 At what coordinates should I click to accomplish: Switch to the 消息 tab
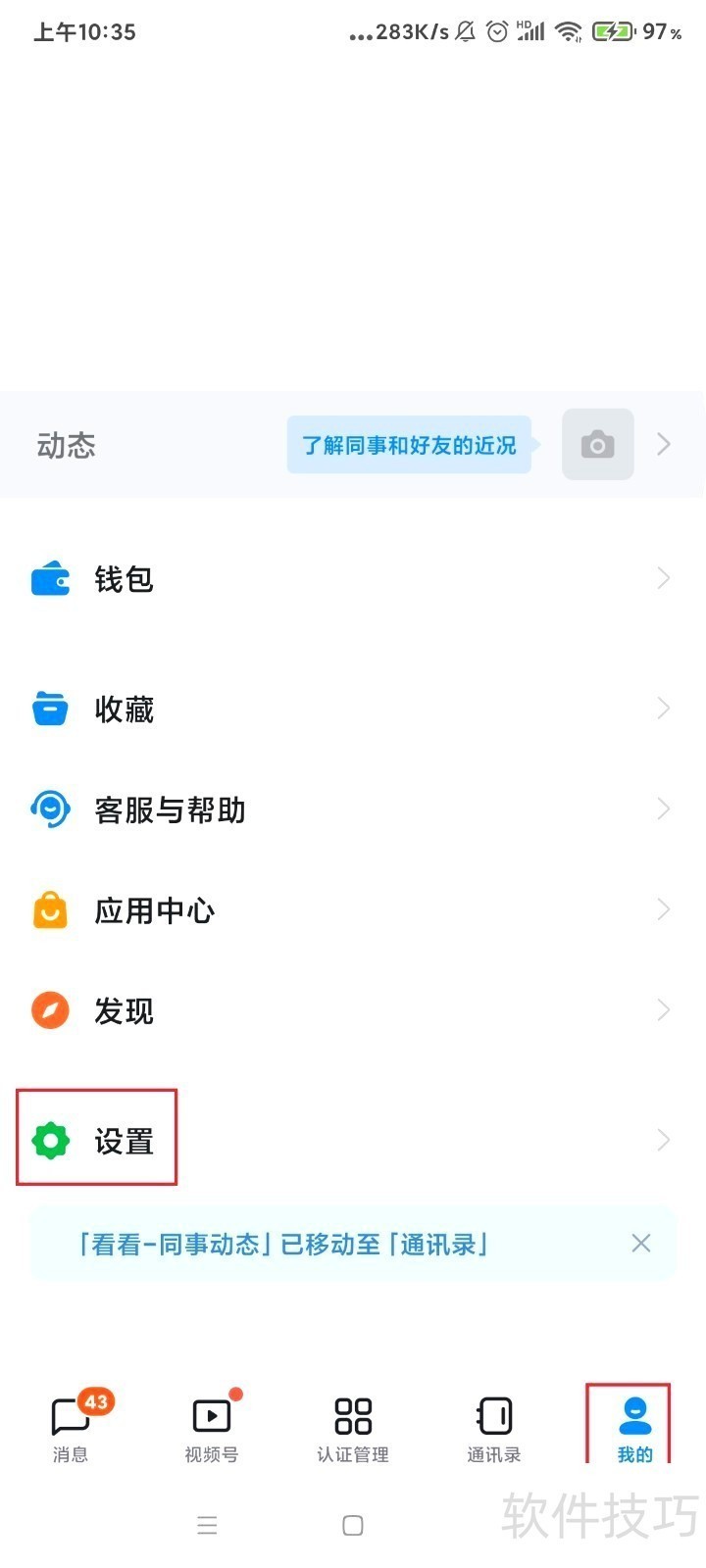click(71, 1429)
